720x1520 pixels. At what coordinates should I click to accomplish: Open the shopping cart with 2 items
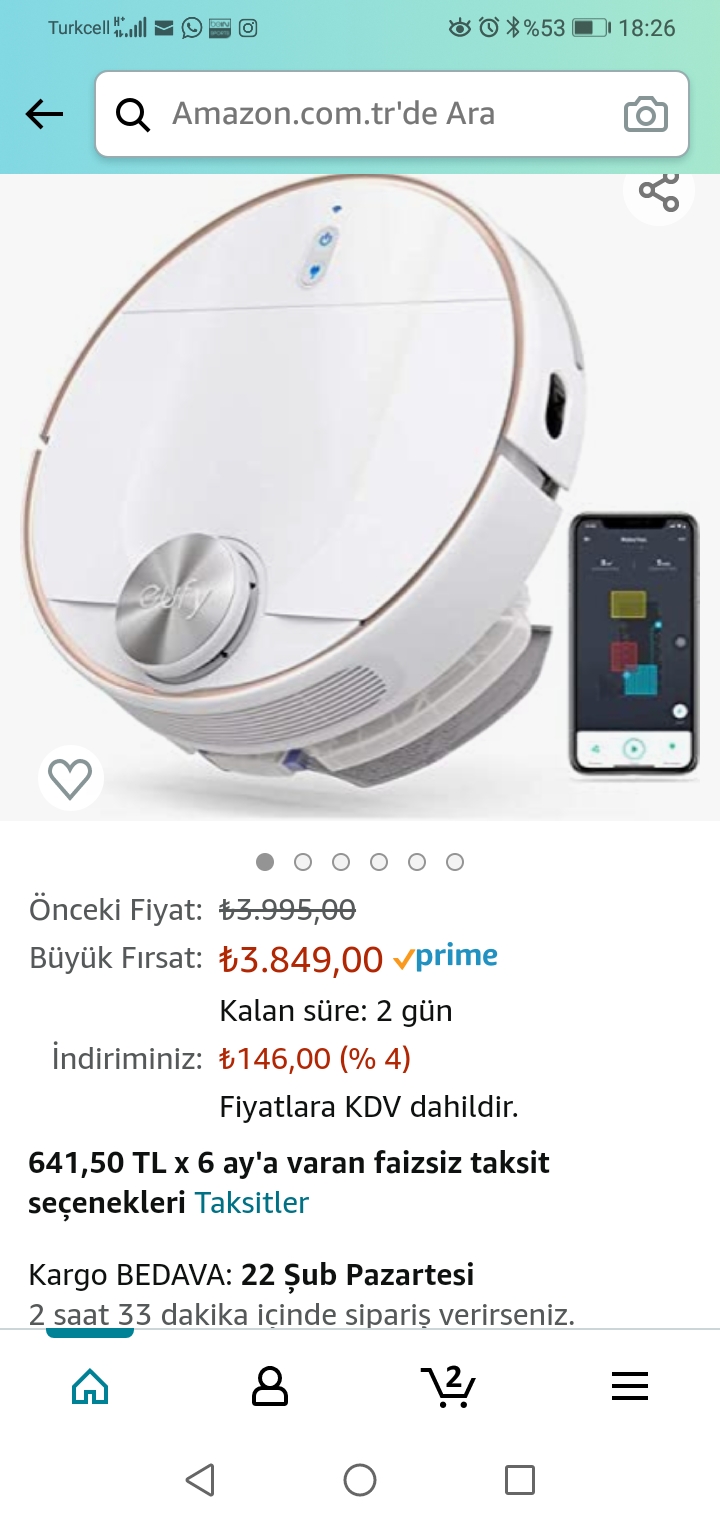pyautogui.click(x=449, y=1386)
